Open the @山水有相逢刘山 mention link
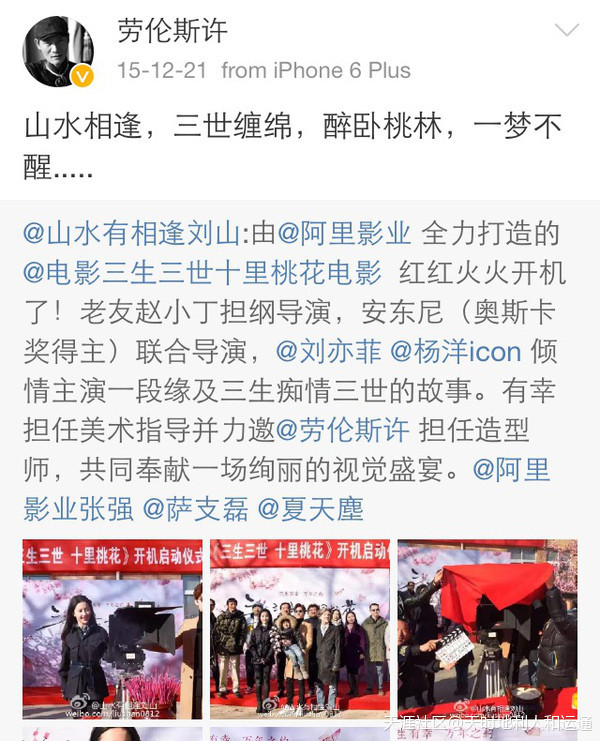 click(x=130, y=233)
